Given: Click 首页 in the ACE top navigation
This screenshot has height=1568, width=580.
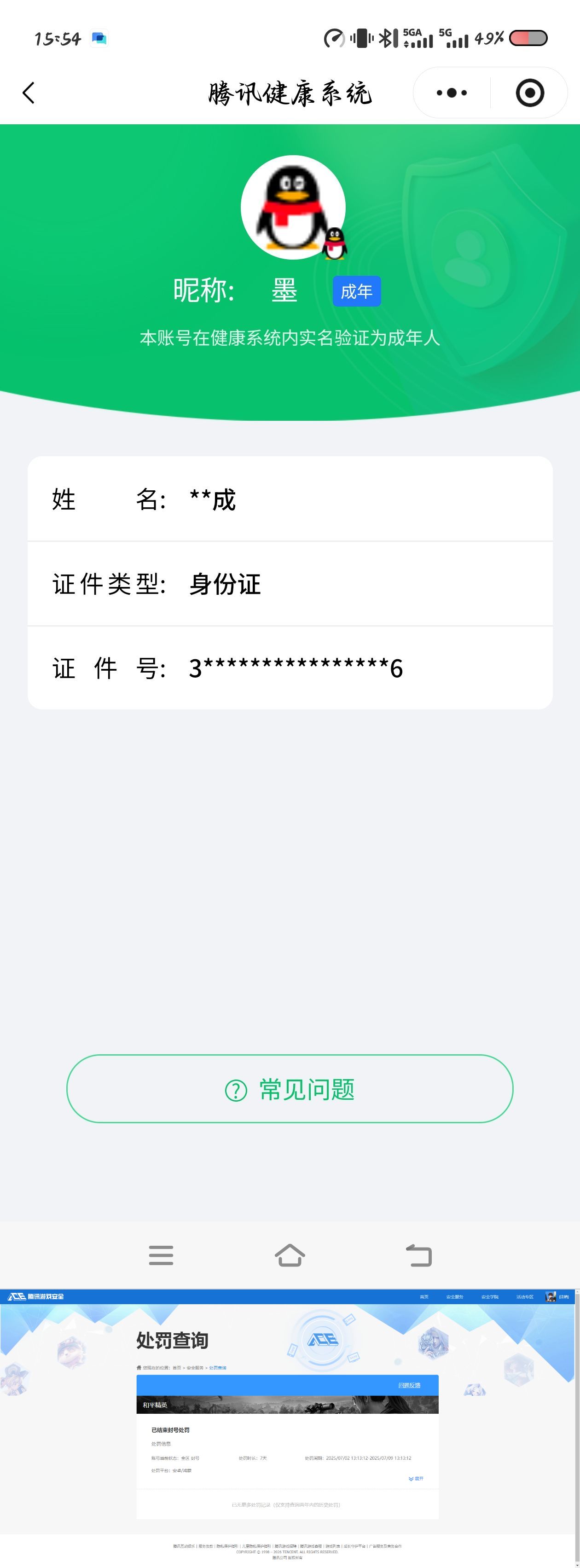Looking at the screenshot, I should click(x=425, y=1298).
